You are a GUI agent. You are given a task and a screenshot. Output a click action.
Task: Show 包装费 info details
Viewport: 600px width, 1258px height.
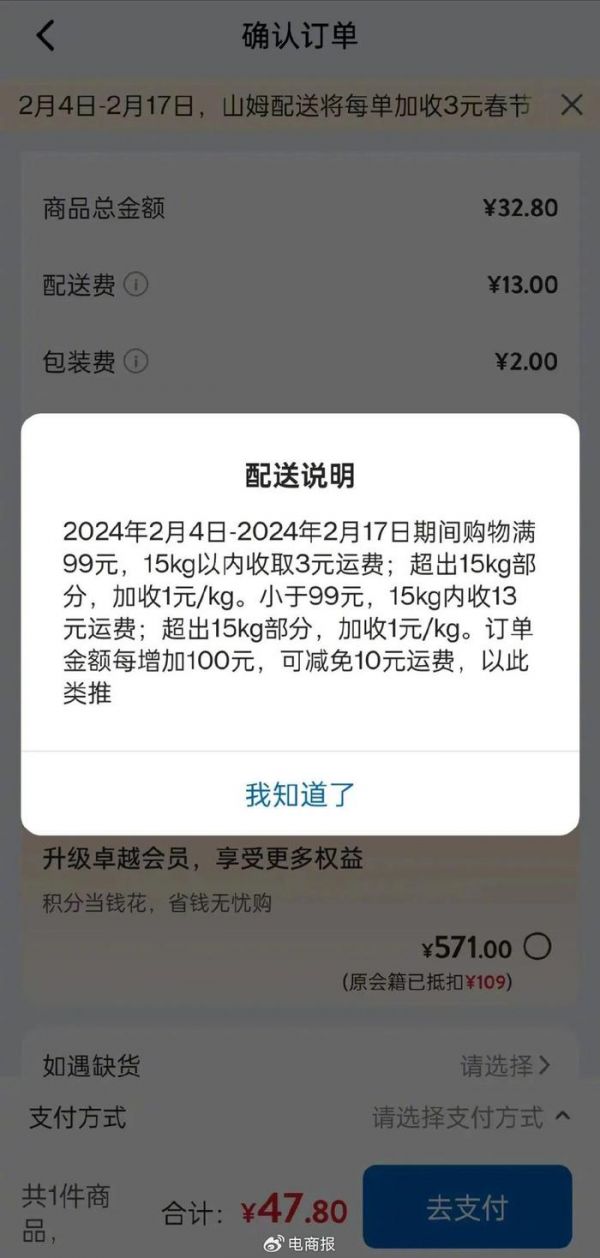[136, 361]
